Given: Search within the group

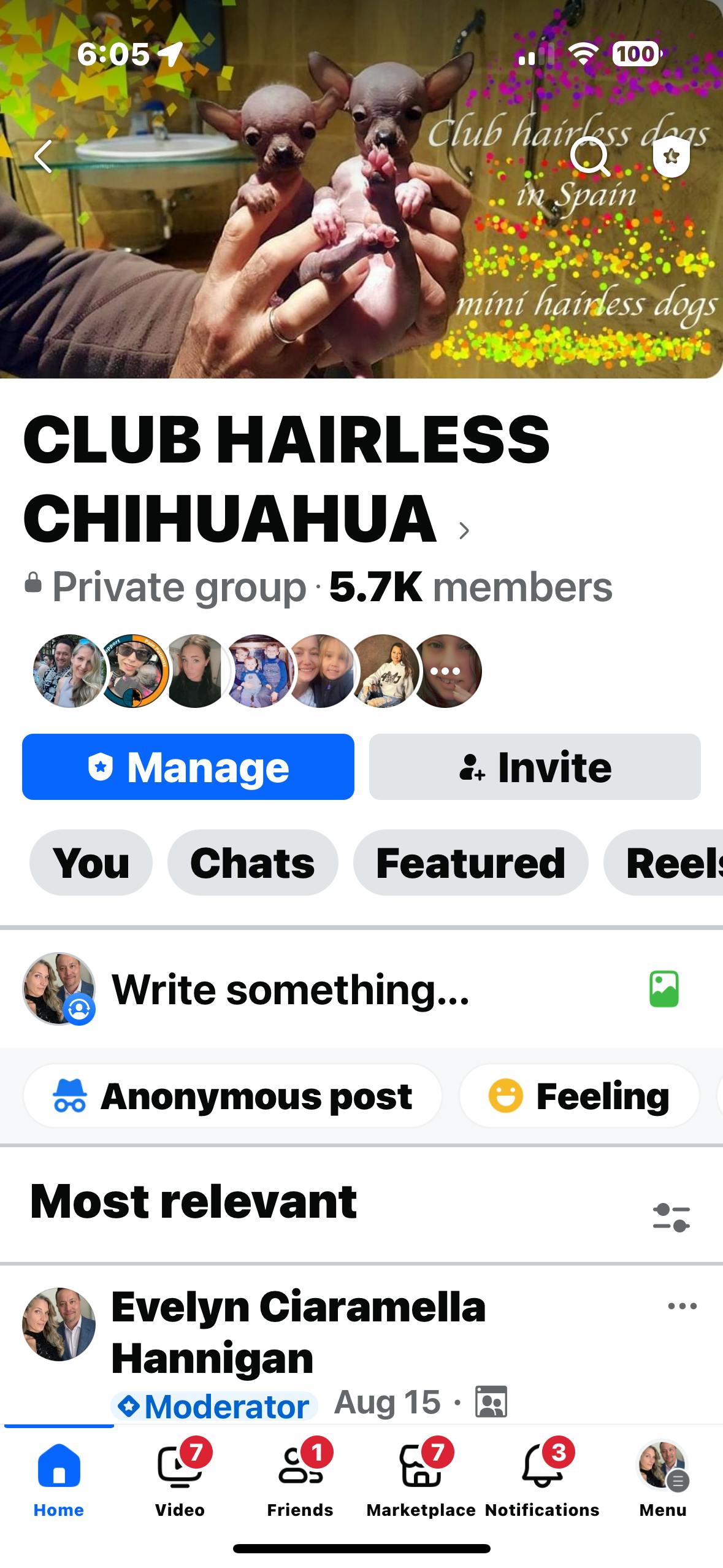Looking at the screenshot, I should tap(589, 156).
